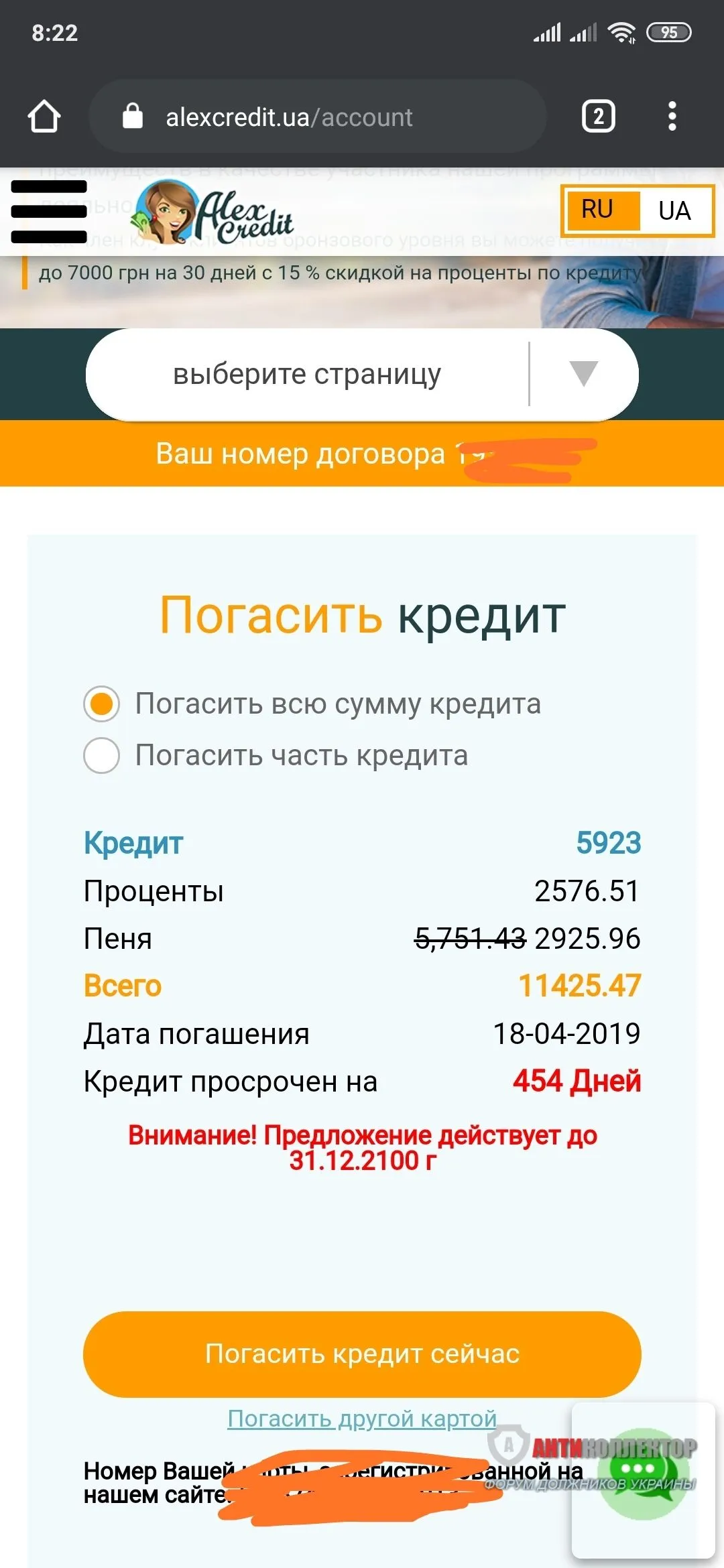Tap the Alex Credit logo
Viewport: 724px width, 1568px height.
click(215, 214)
